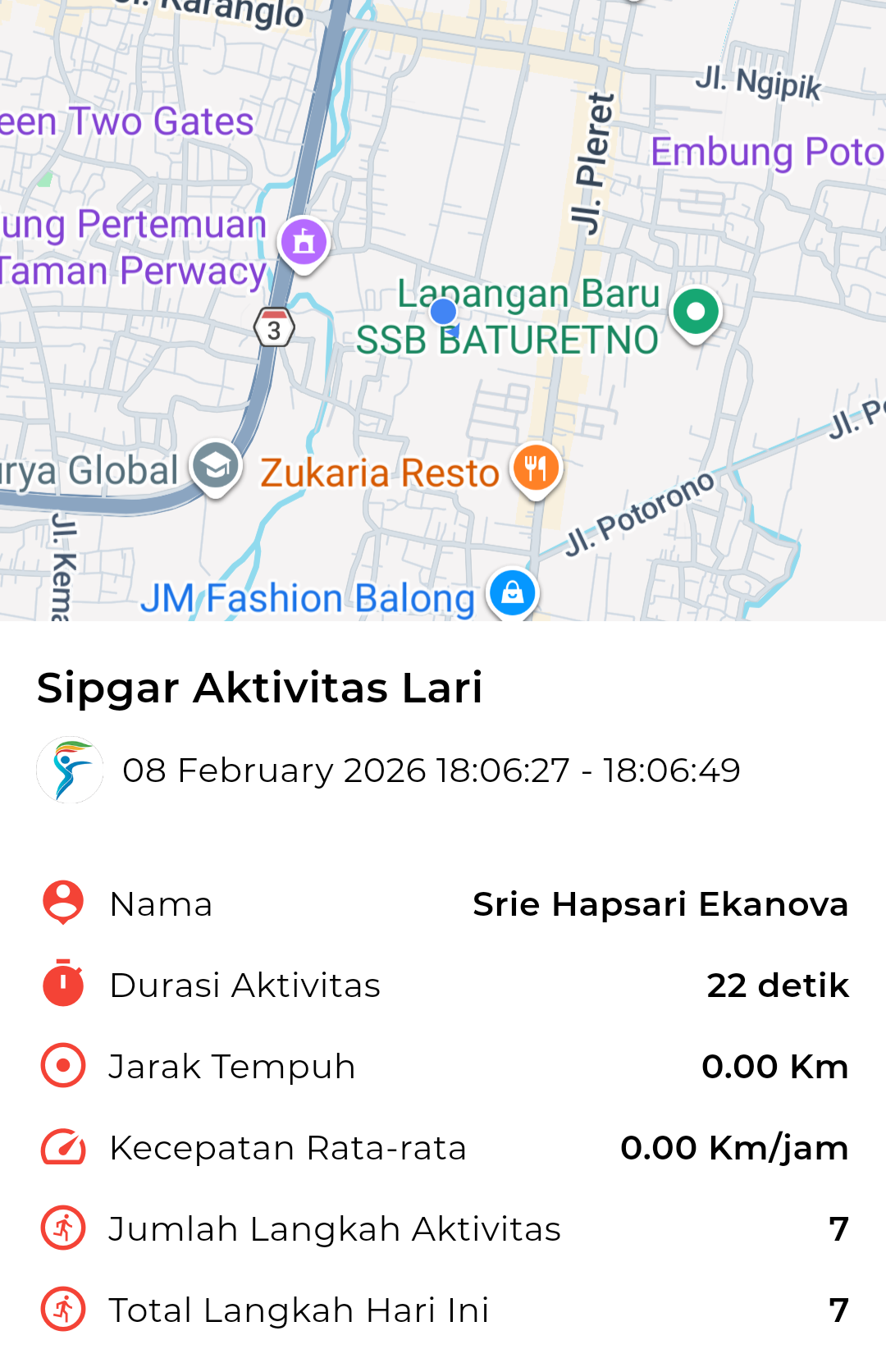Open the Zukaria Resto restaurant pin
886x1372 pixels.
point(536,469)
